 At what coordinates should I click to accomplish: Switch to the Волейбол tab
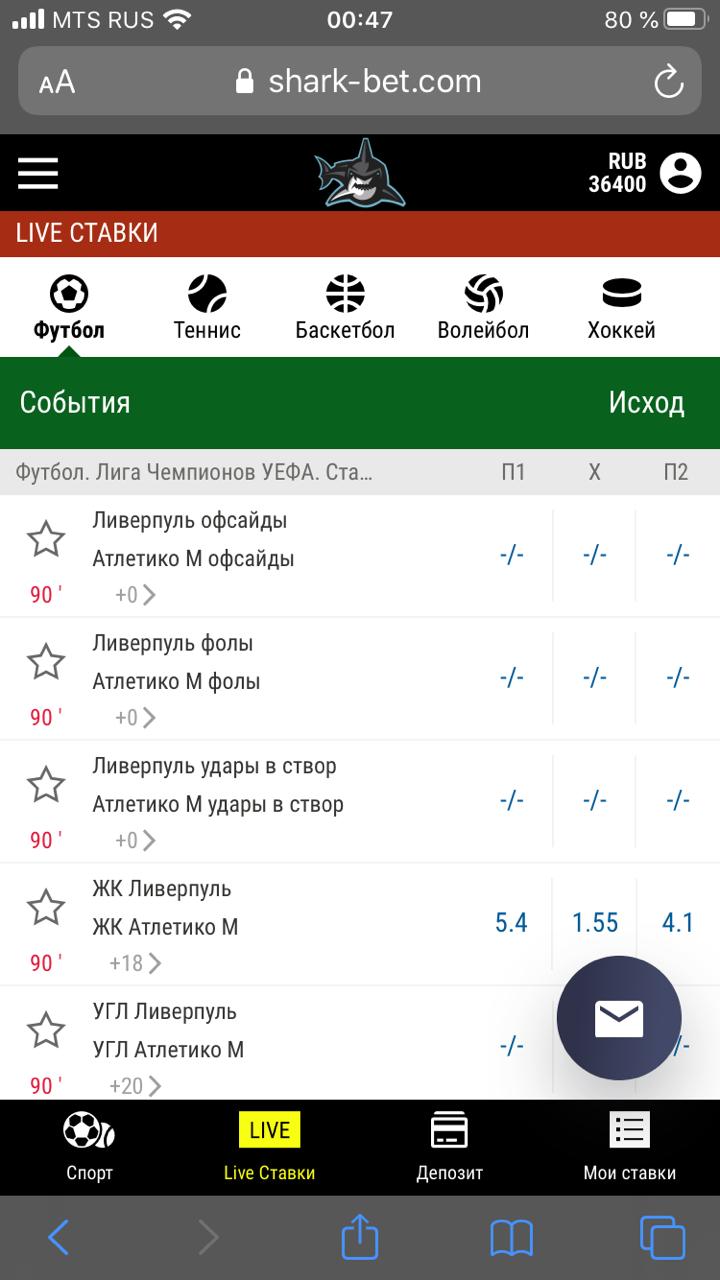pos(483,308)
